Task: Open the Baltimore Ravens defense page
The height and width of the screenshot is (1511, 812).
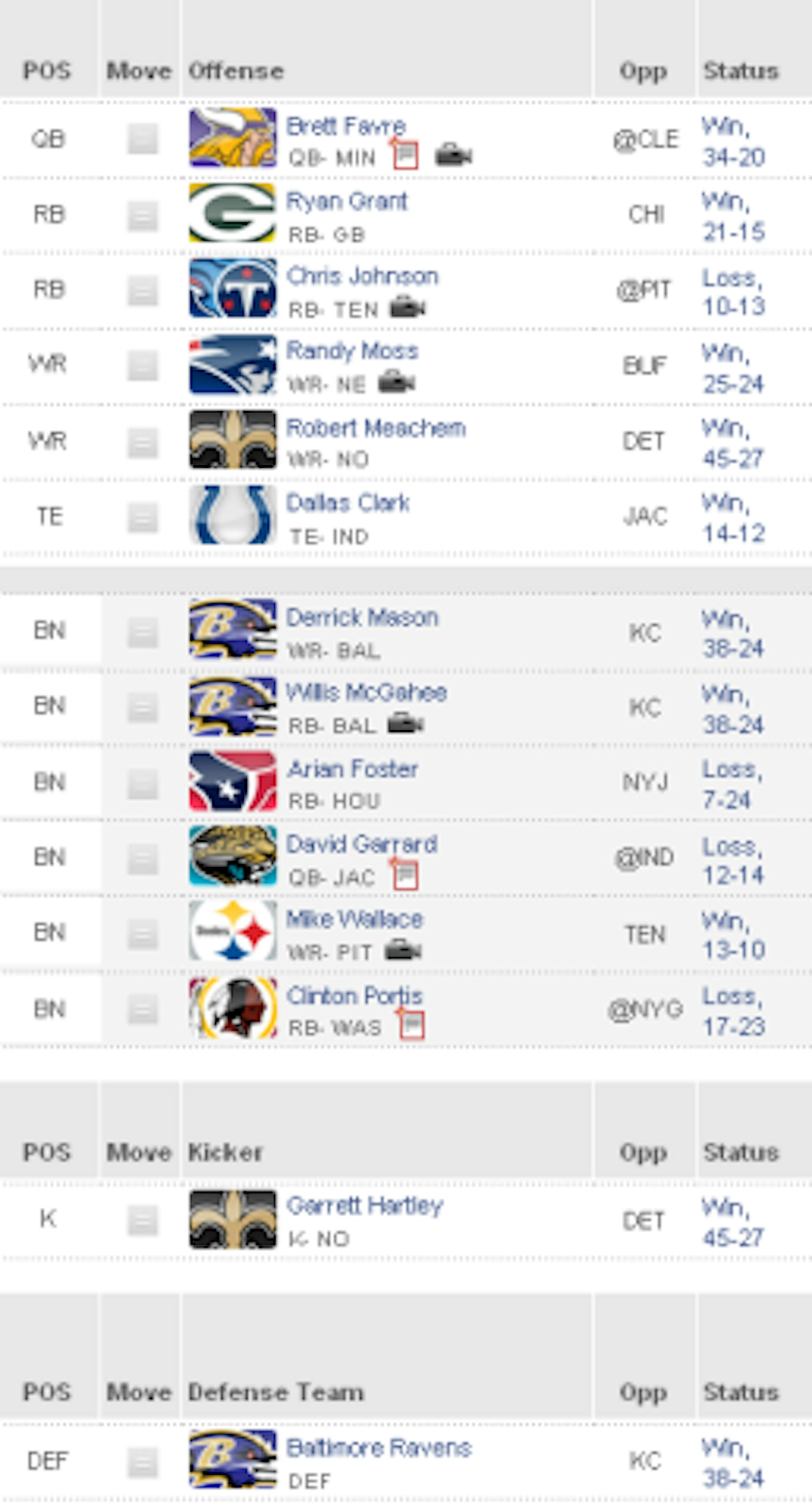Action: (379, 1448)
